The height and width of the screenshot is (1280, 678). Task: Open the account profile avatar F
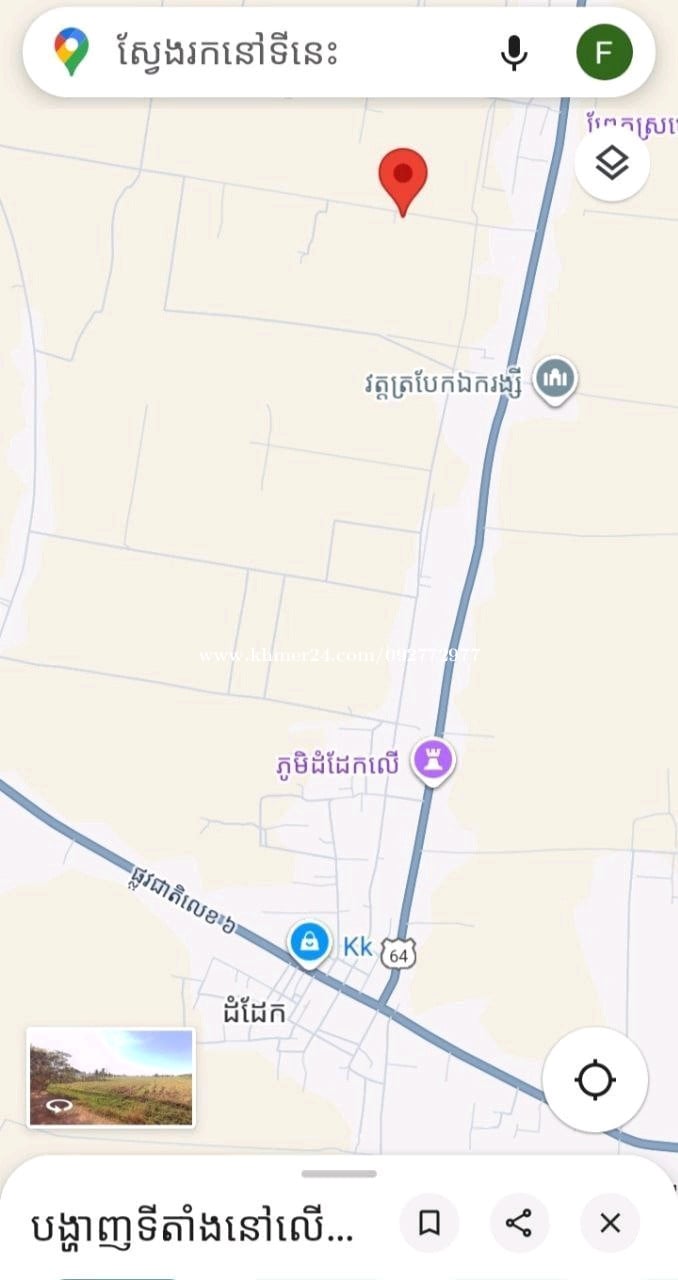point(604,52)
